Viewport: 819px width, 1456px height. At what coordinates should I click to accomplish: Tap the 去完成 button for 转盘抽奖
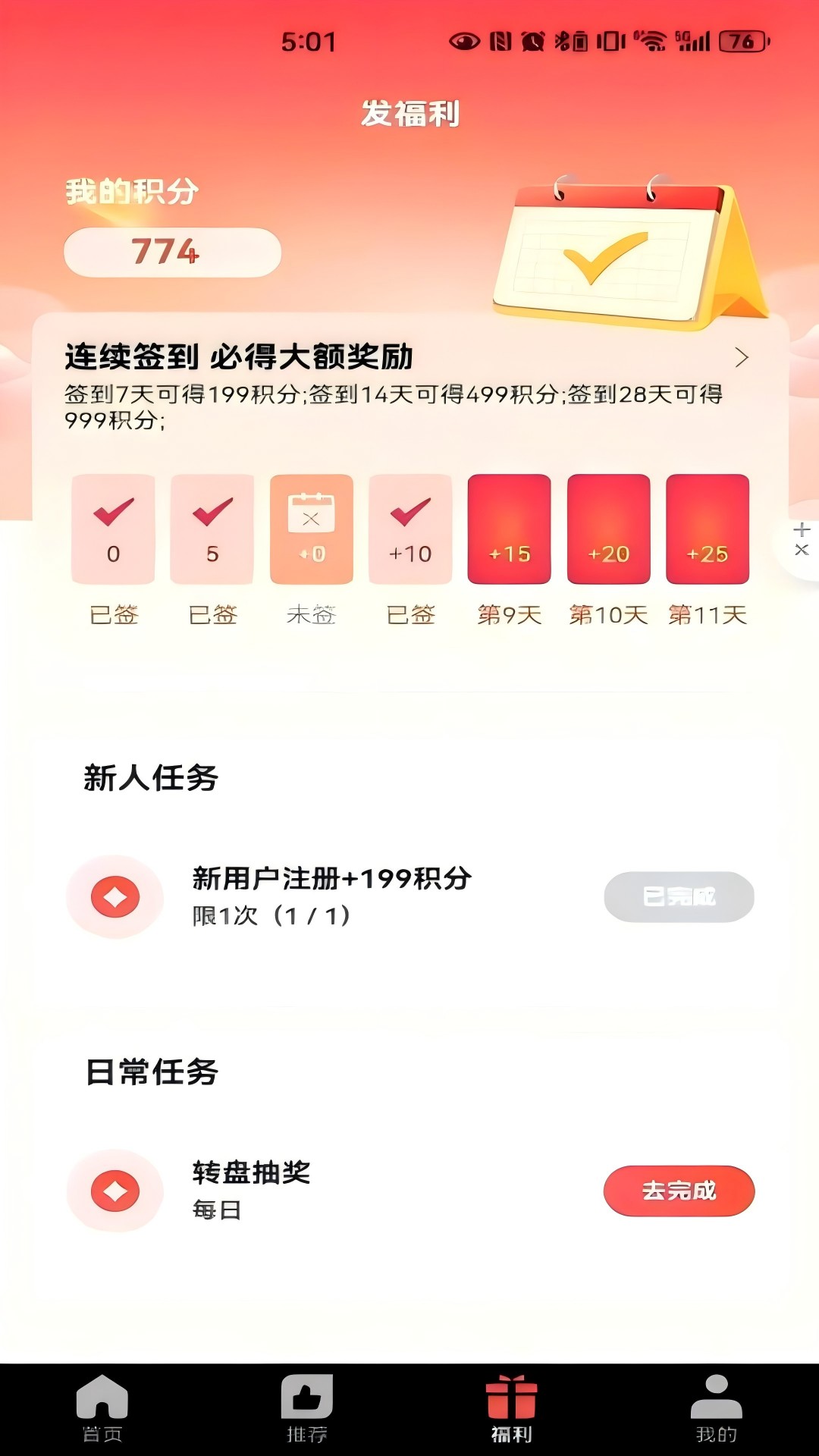click(x=679, y=1191)
